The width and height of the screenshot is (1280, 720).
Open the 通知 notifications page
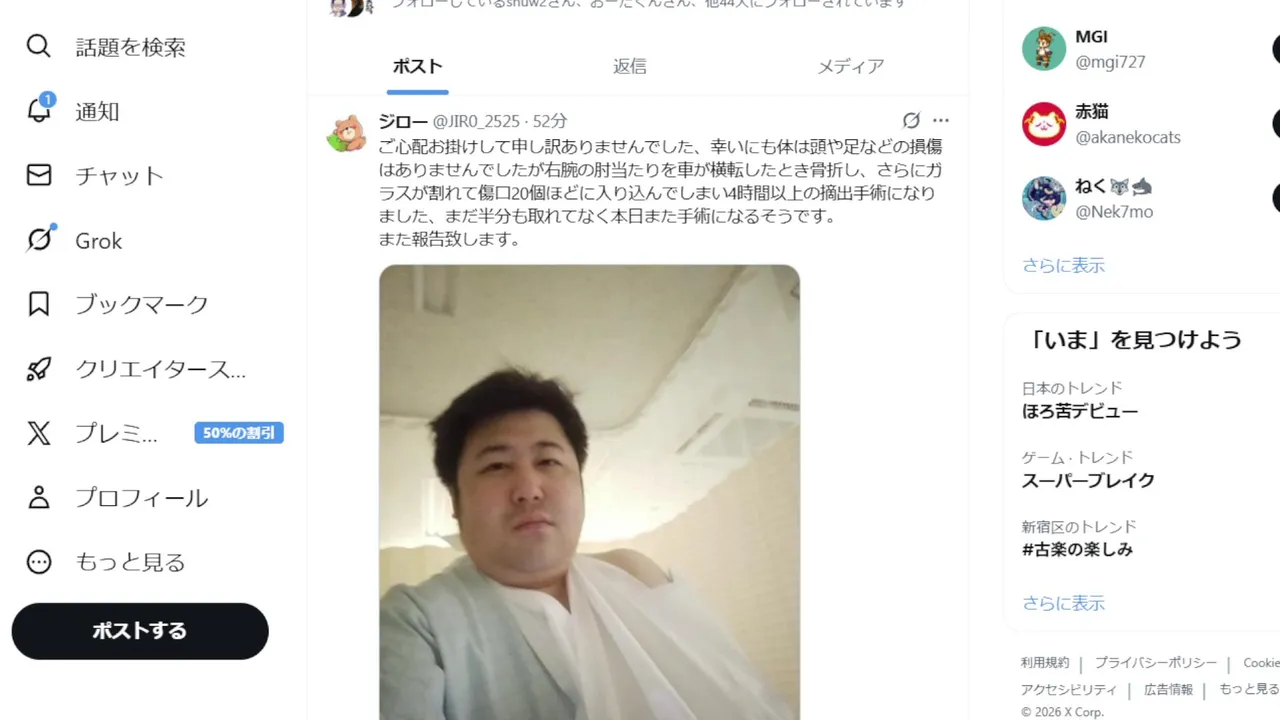tap(97, 111)
